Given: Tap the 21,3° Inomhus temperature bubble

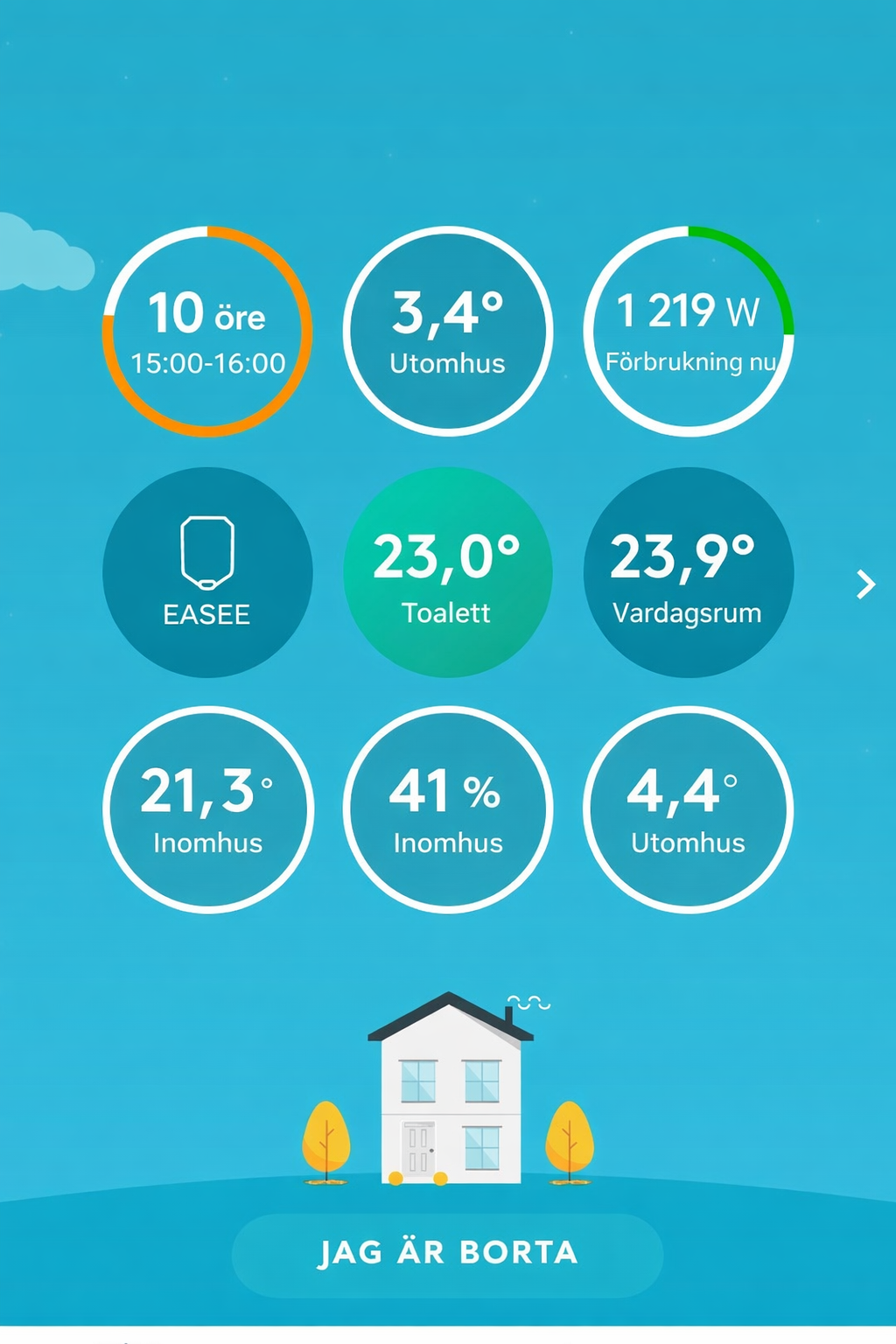Looking at the screenshot, I should [207, 810].
